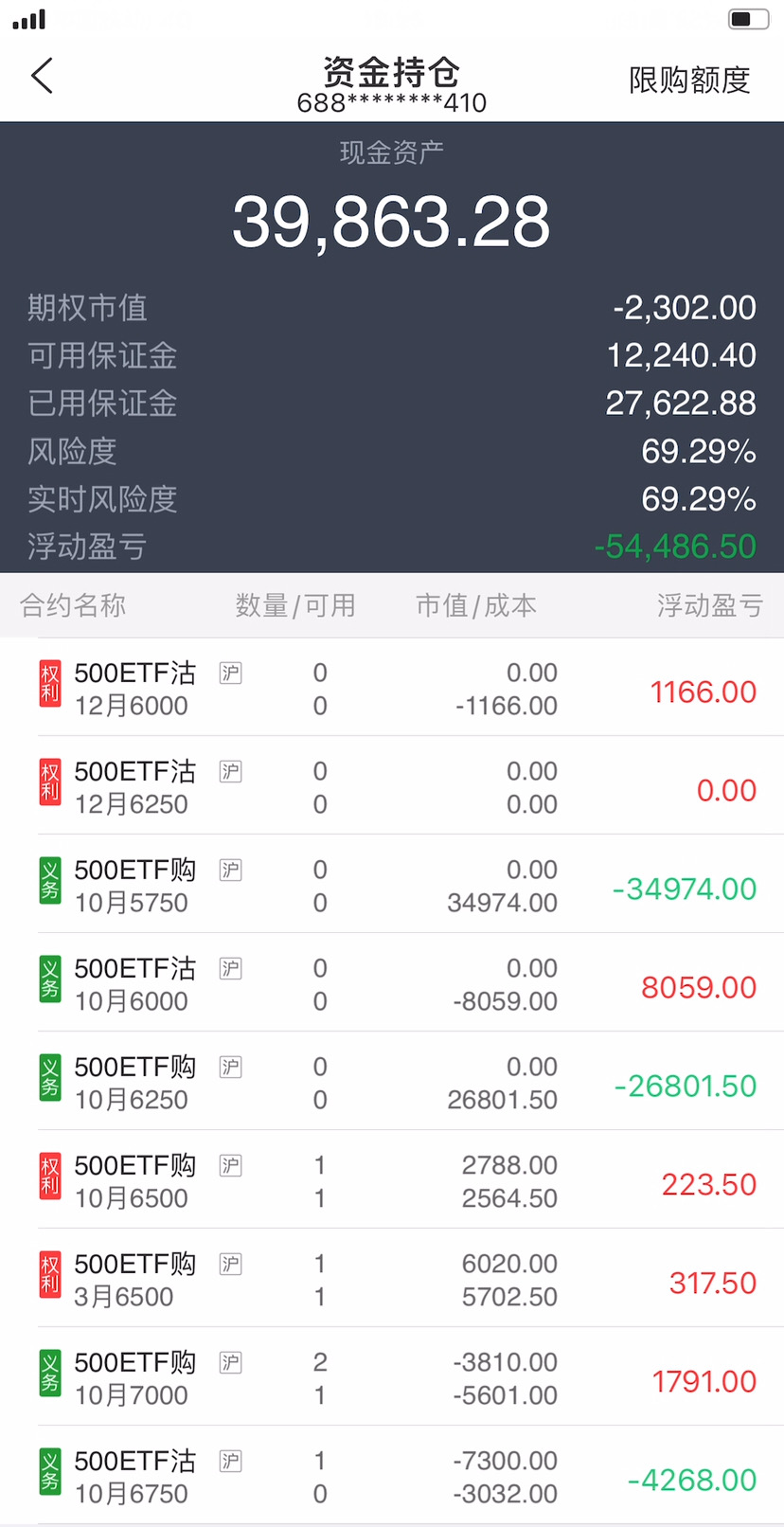View the 500ETF购 10月6250 contract
The height and width of the screenshot is (1527, 784).
tap(134, 1083)
